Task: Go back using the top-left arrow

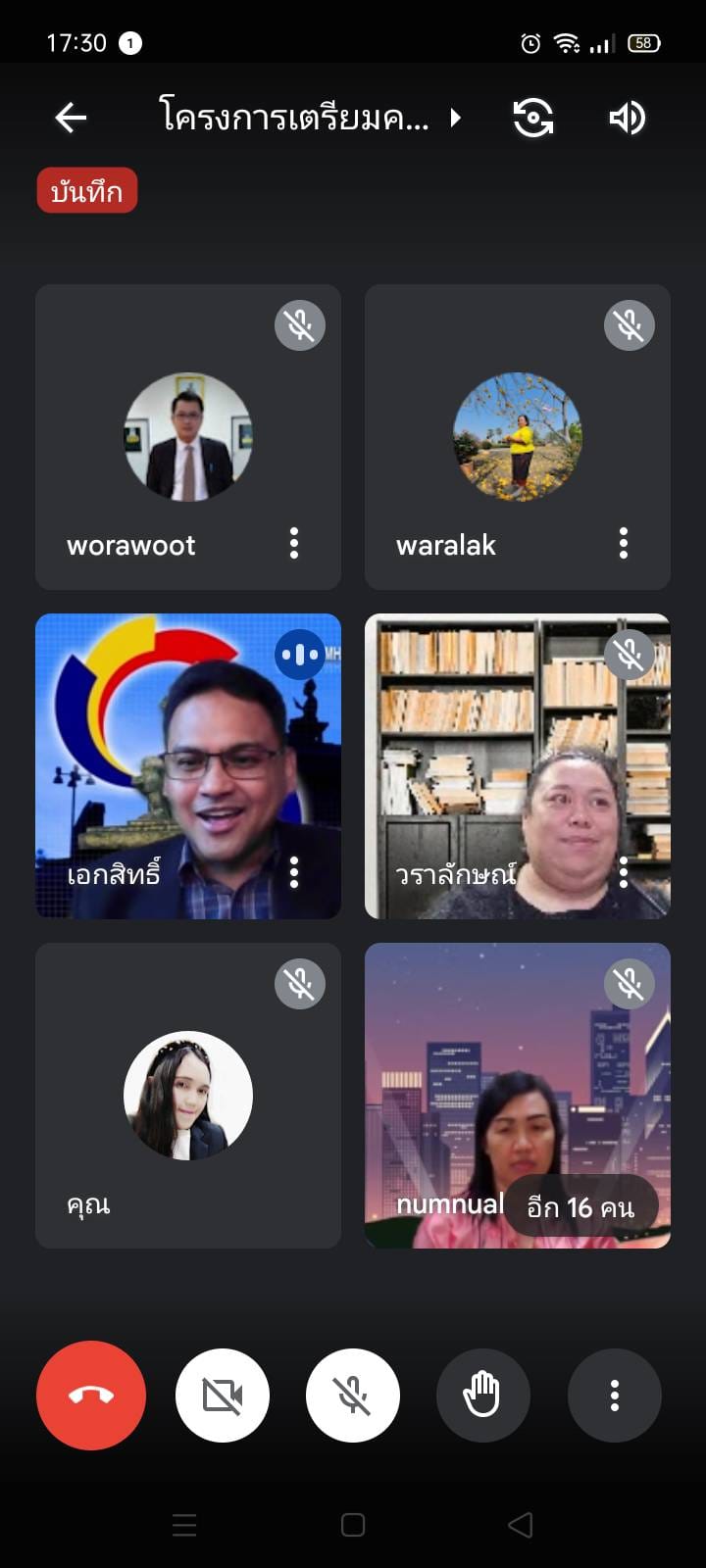Action: point(71,118)
